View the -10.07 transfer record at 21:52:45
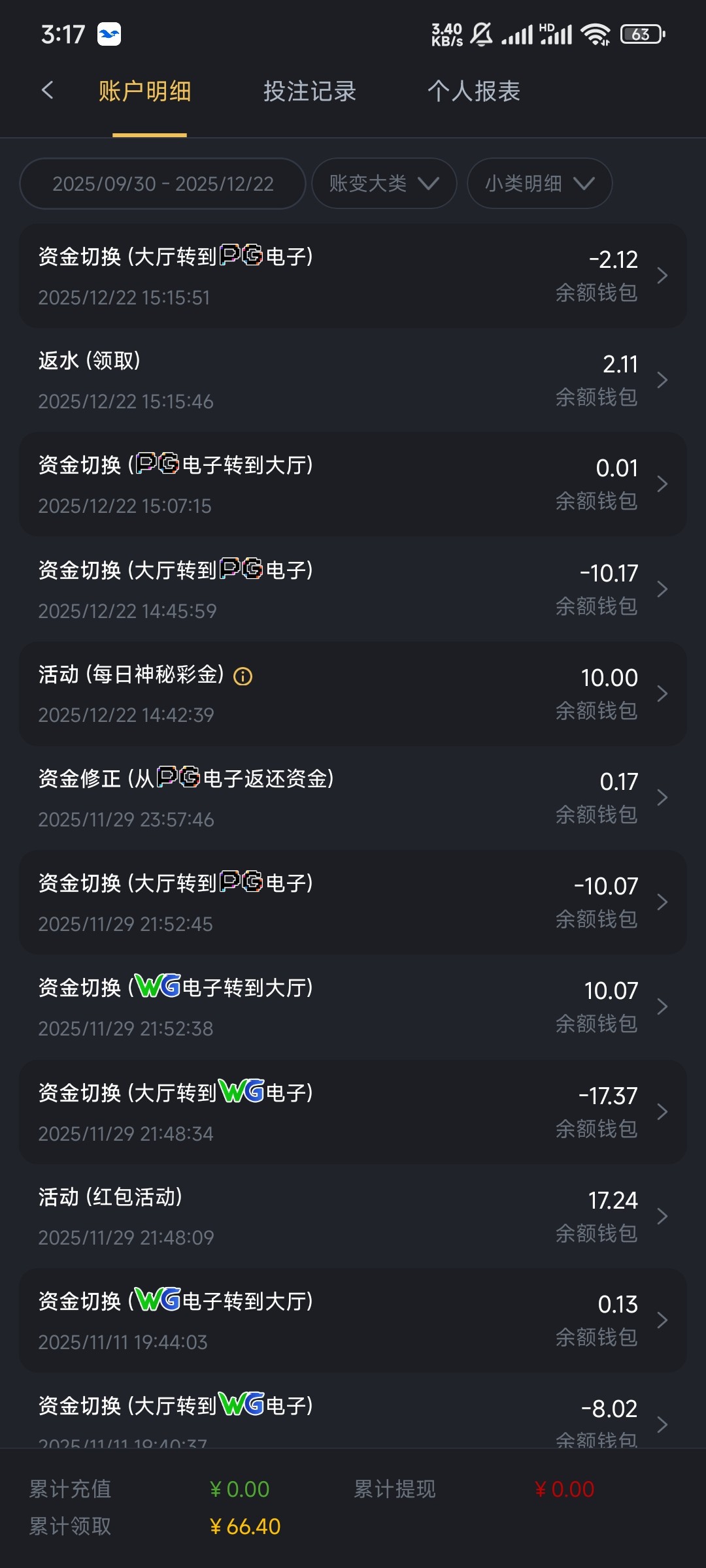This screenshot has width=706, height=1568. pos(353,902)
